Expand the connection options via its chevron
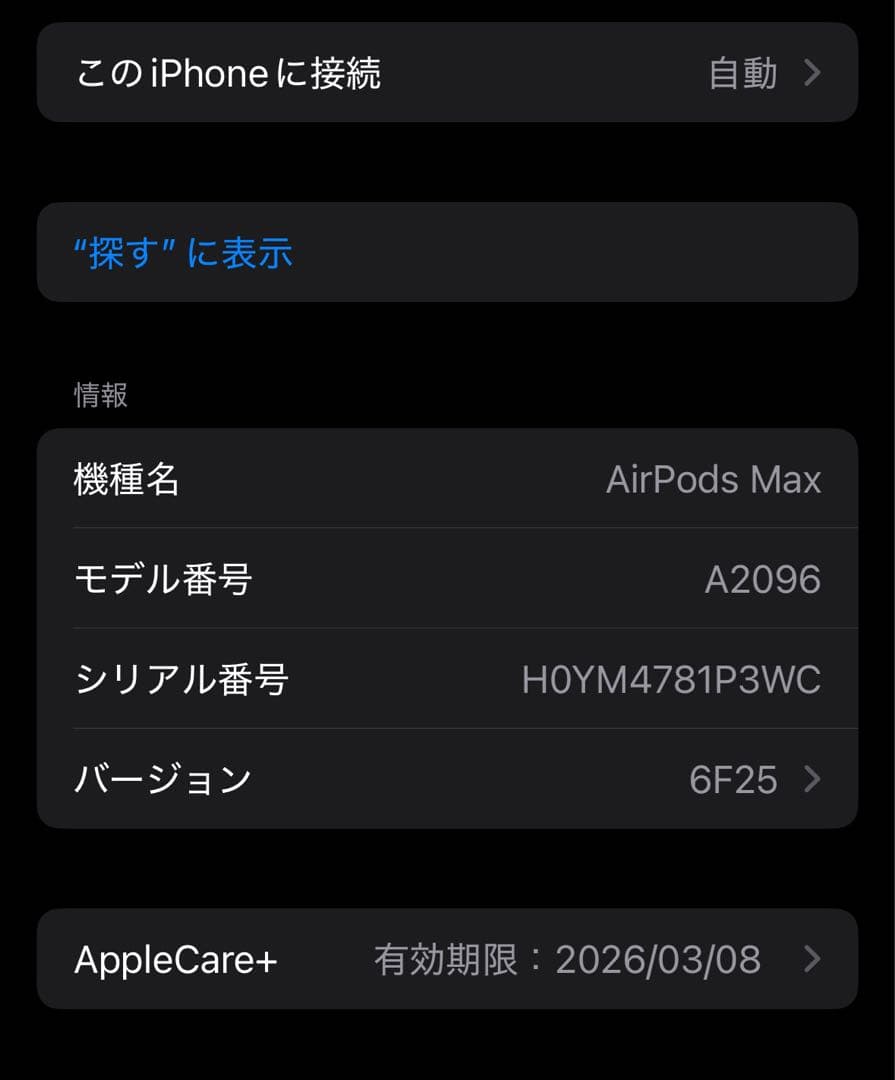This screenshot has width=895, height=1080. click(812, 72)
